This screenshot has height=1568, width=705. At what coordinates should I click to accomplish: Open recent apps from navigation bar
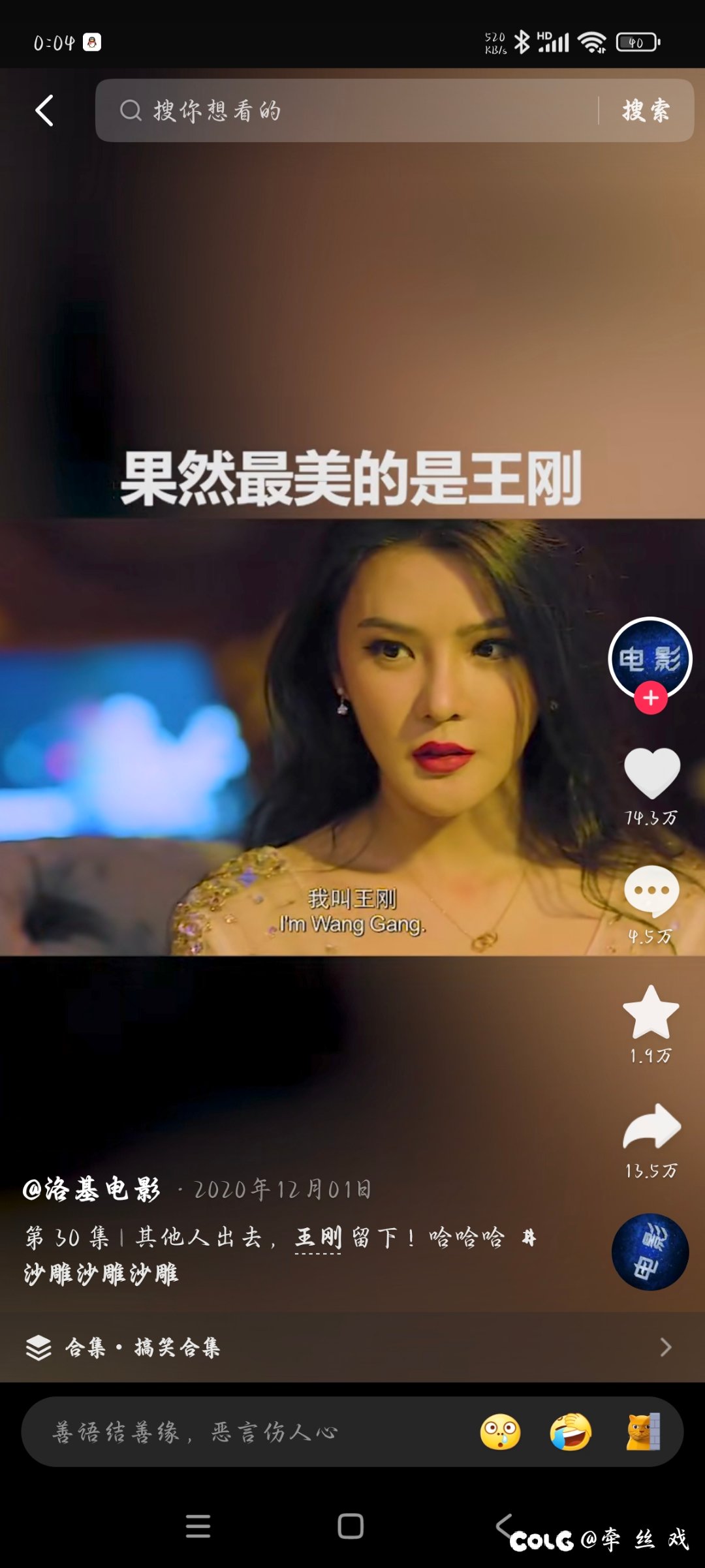coord(198,1526)
